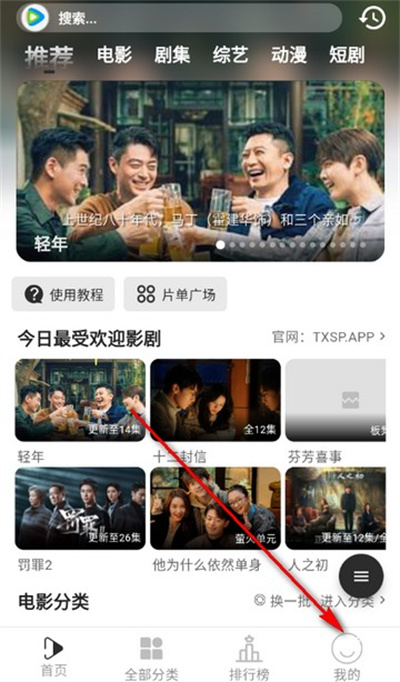Visit the 官网 TXSP.APP link
The image size is (400, 682).
(x=329, y=337)
